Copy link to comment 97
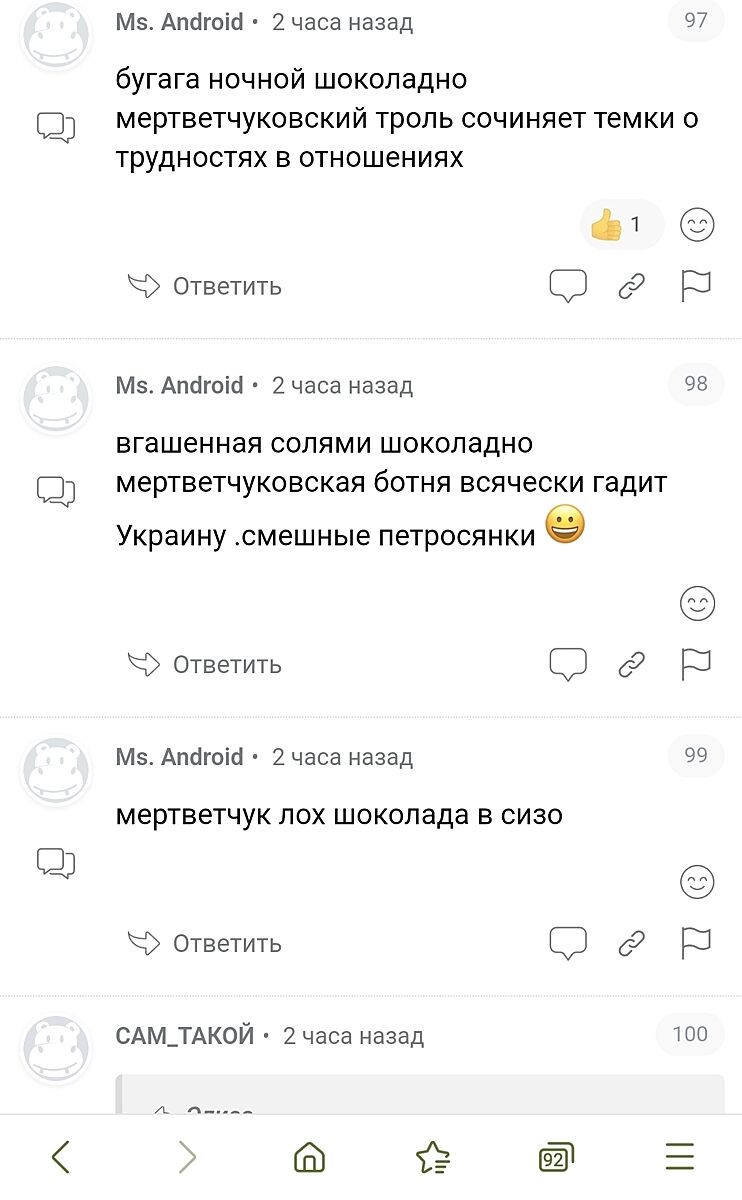742x1200 pixels. pos(632,287)
